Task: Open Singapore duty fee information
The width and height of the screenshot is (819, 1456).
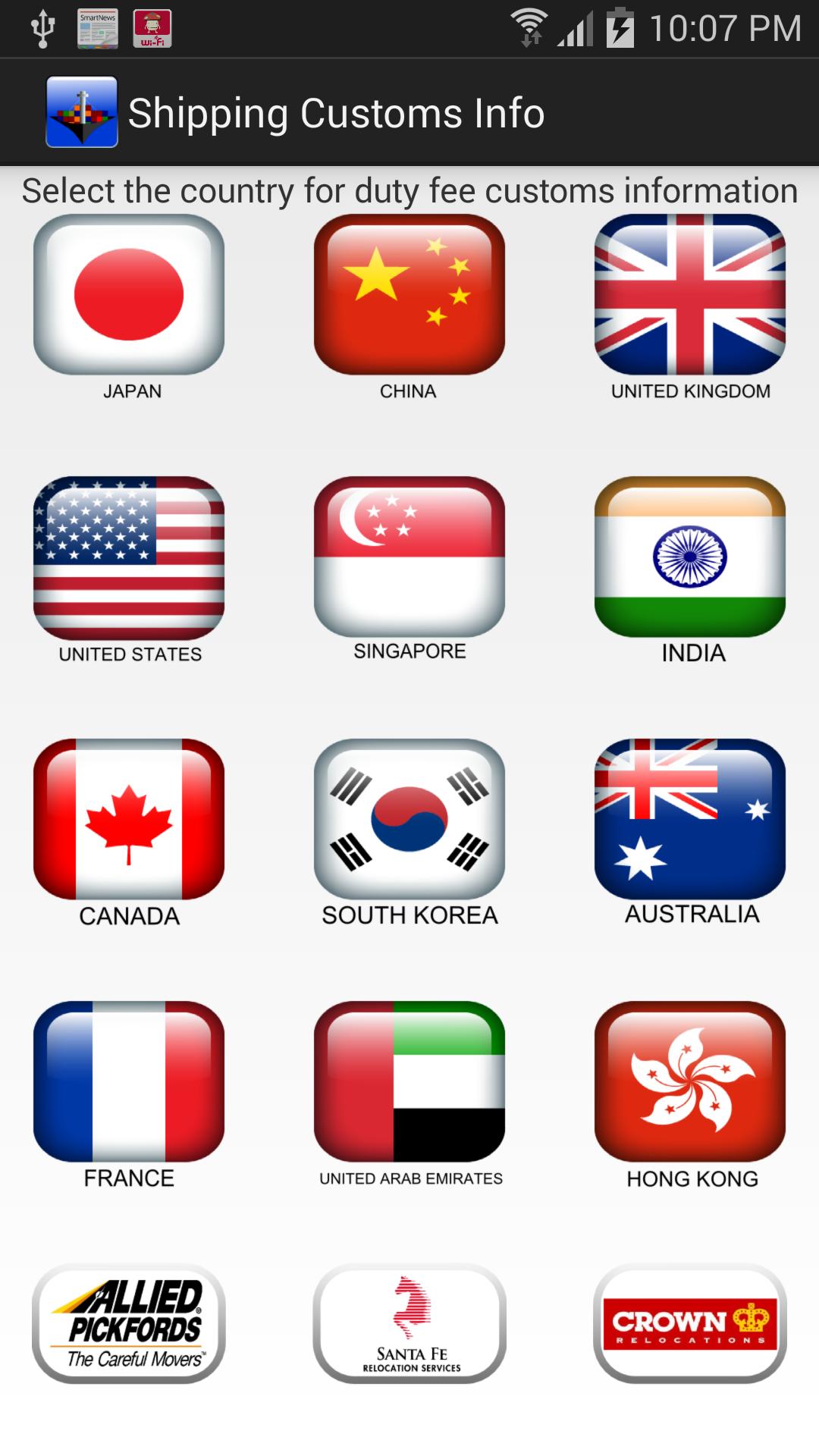Action: [x=409, y=557]
